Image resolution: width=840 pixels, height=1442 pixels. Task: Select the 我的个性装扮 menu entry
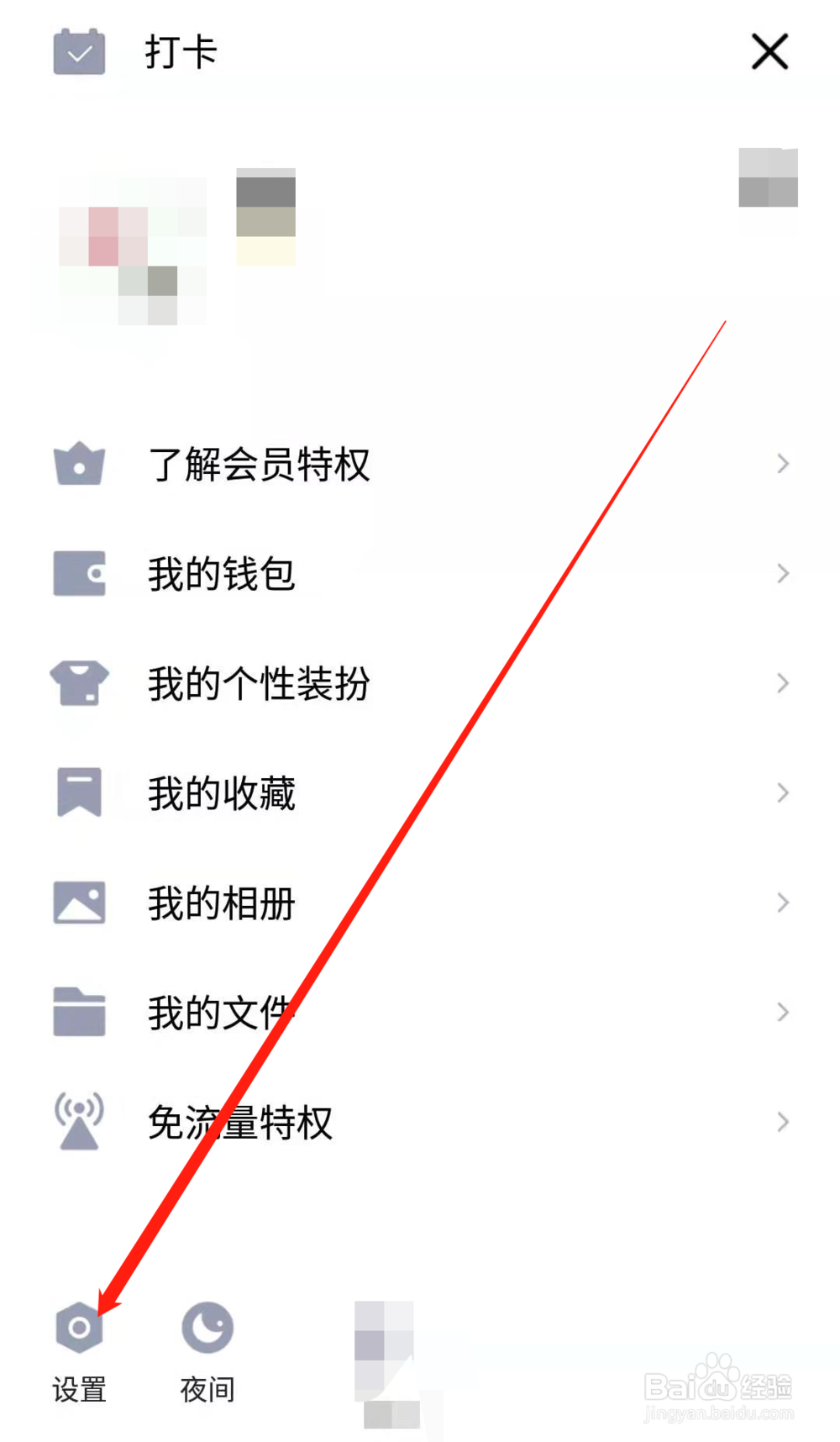(x=258, y=683)
